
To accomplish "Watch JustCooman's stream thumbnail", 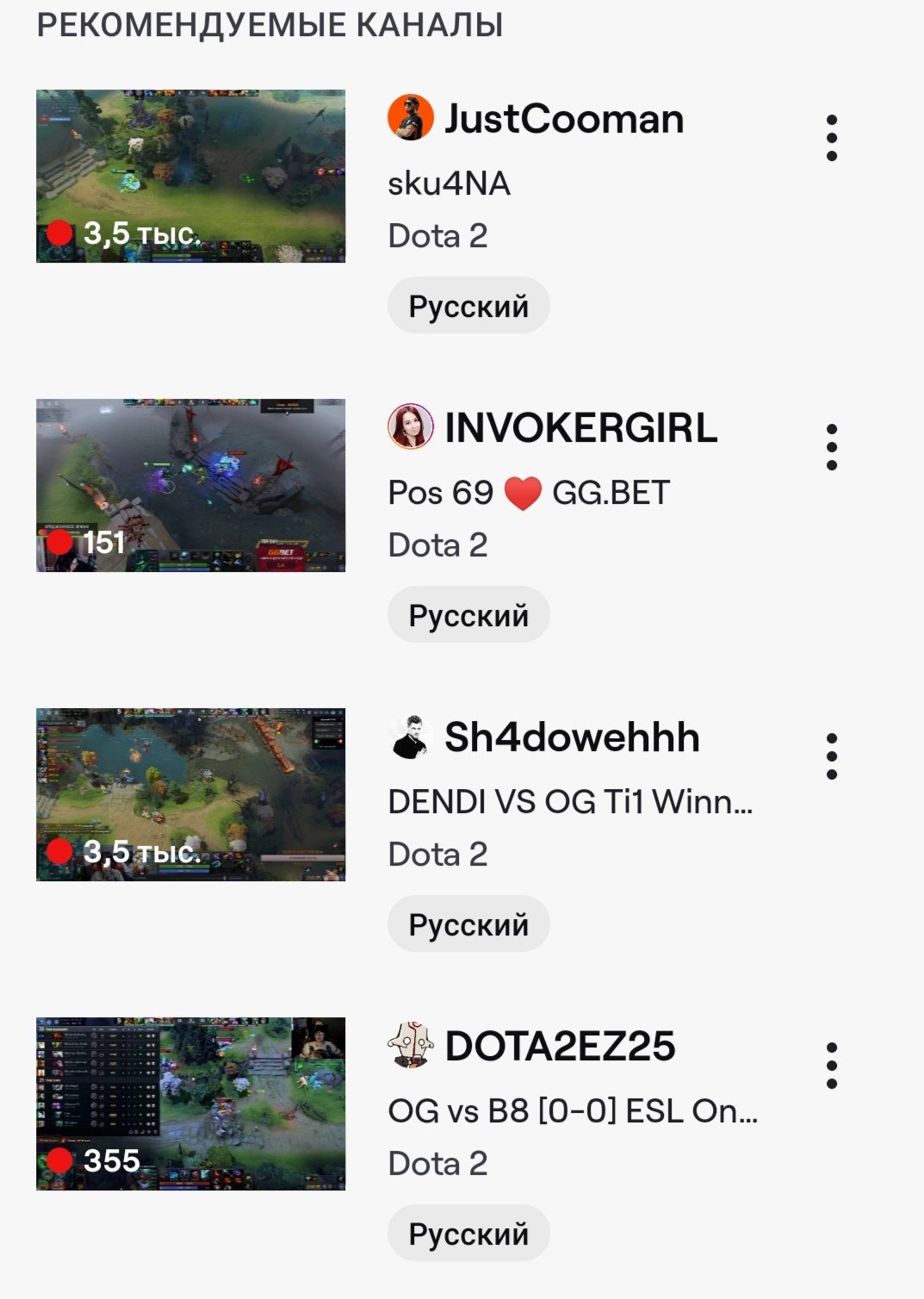I will coord(190,176).
